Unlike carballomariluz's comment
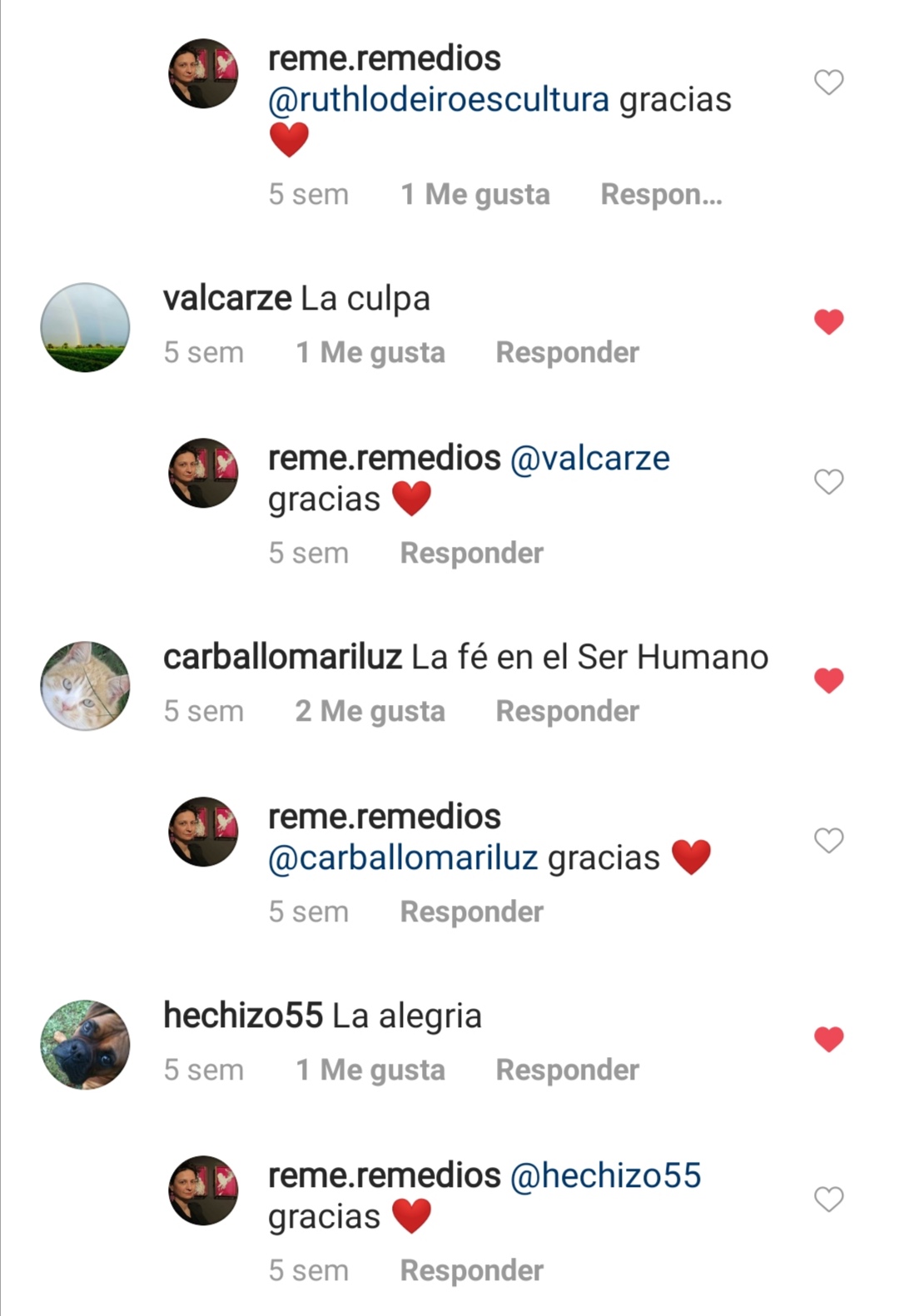This screenshot has width=899, height=1316. [828, 680]
